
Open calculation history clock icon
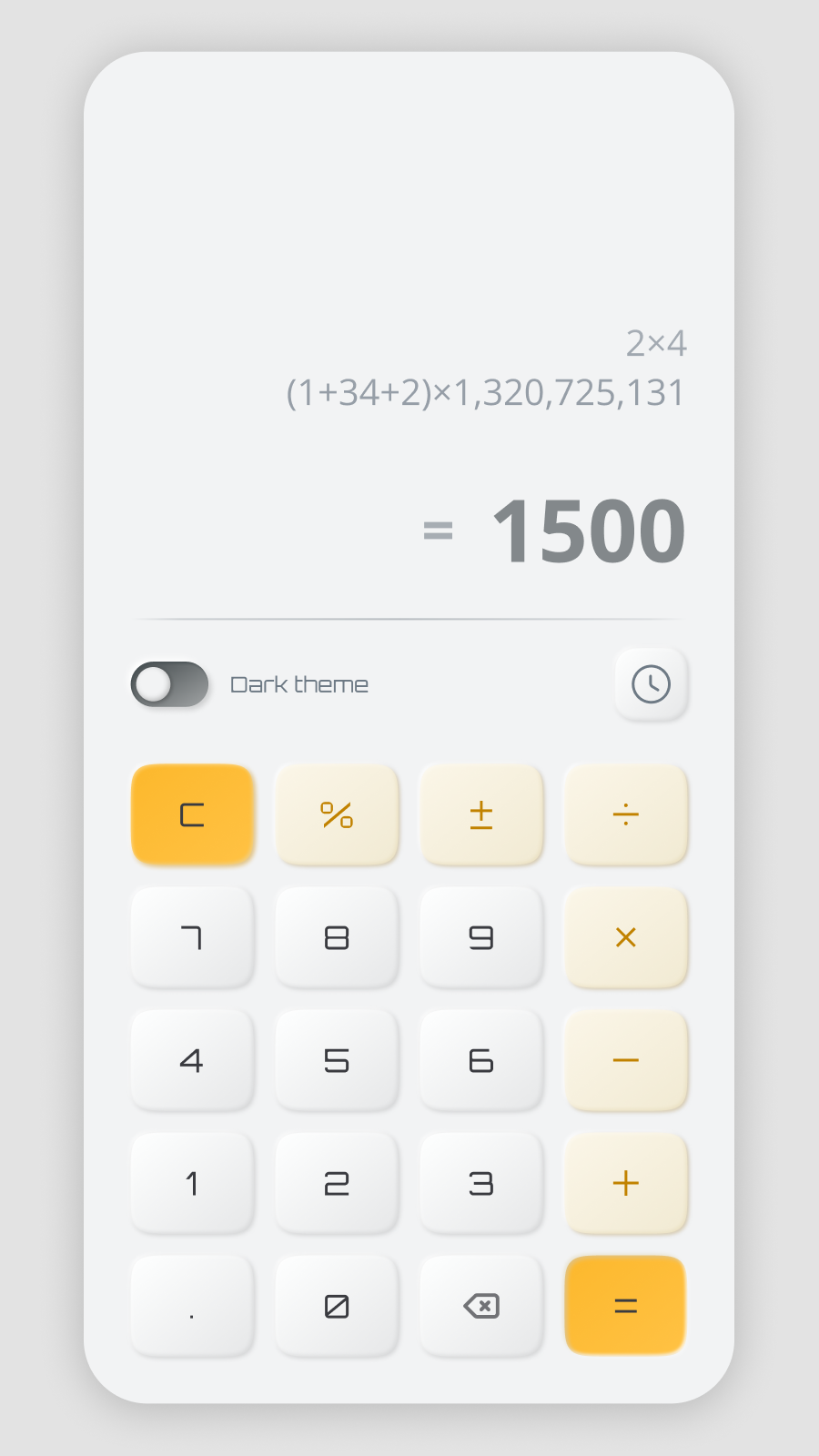coord(651,684)
